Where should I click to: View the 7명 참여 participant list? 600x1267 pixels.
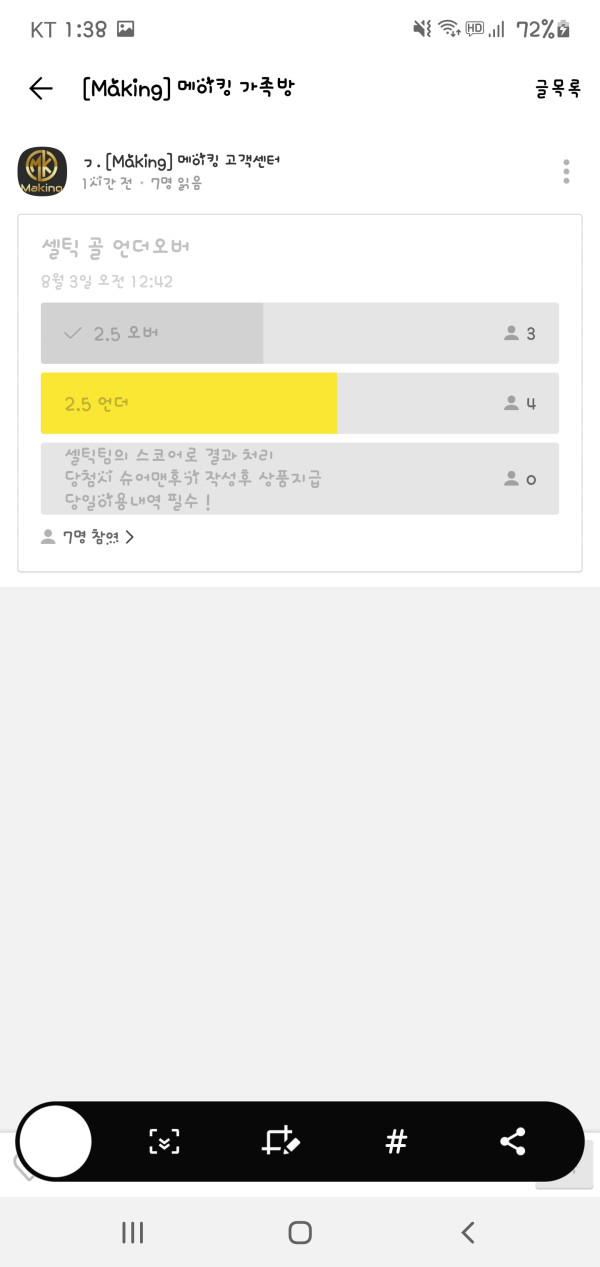[x=88, y=537]
